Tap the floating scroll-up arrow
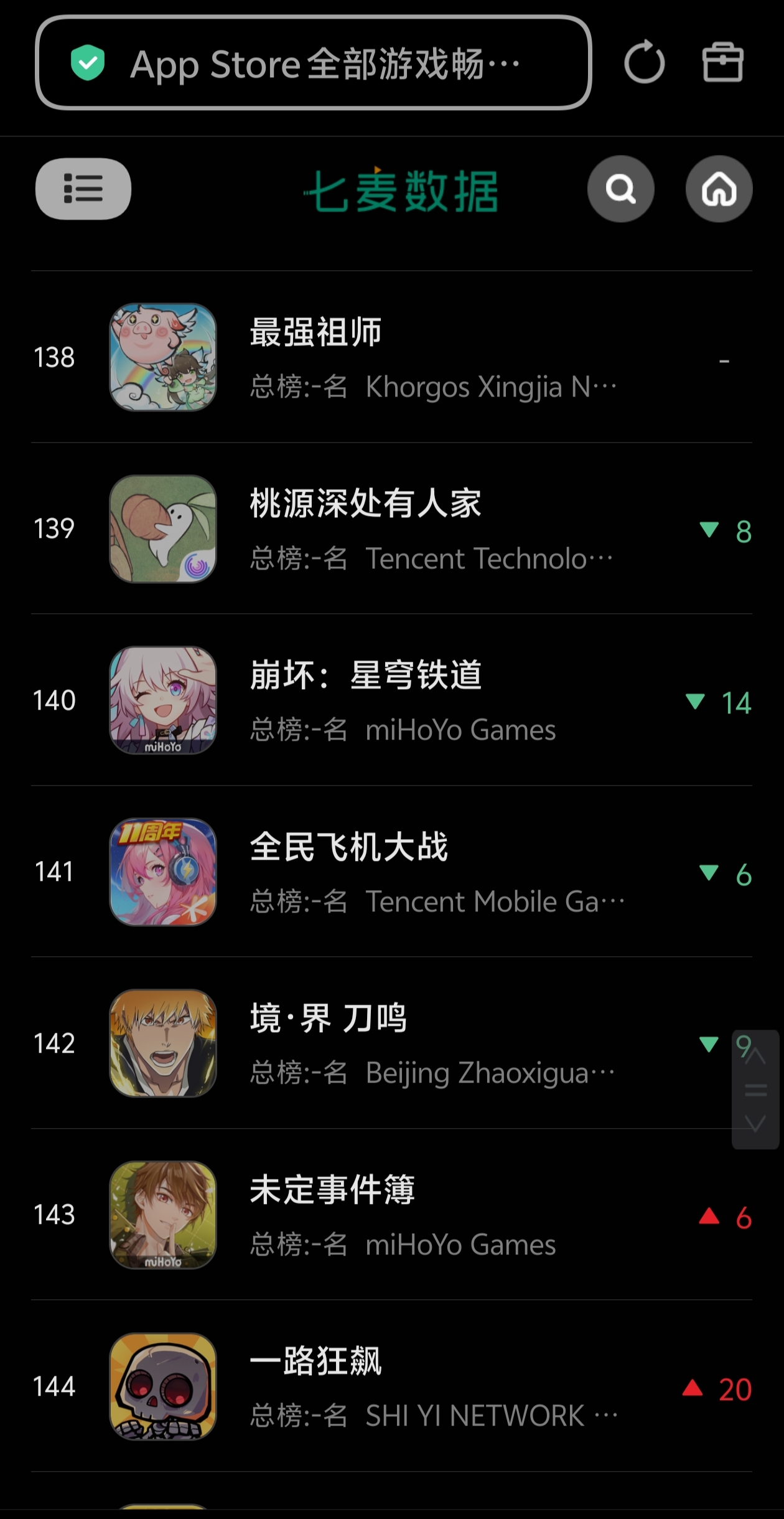 (755, 1055)
